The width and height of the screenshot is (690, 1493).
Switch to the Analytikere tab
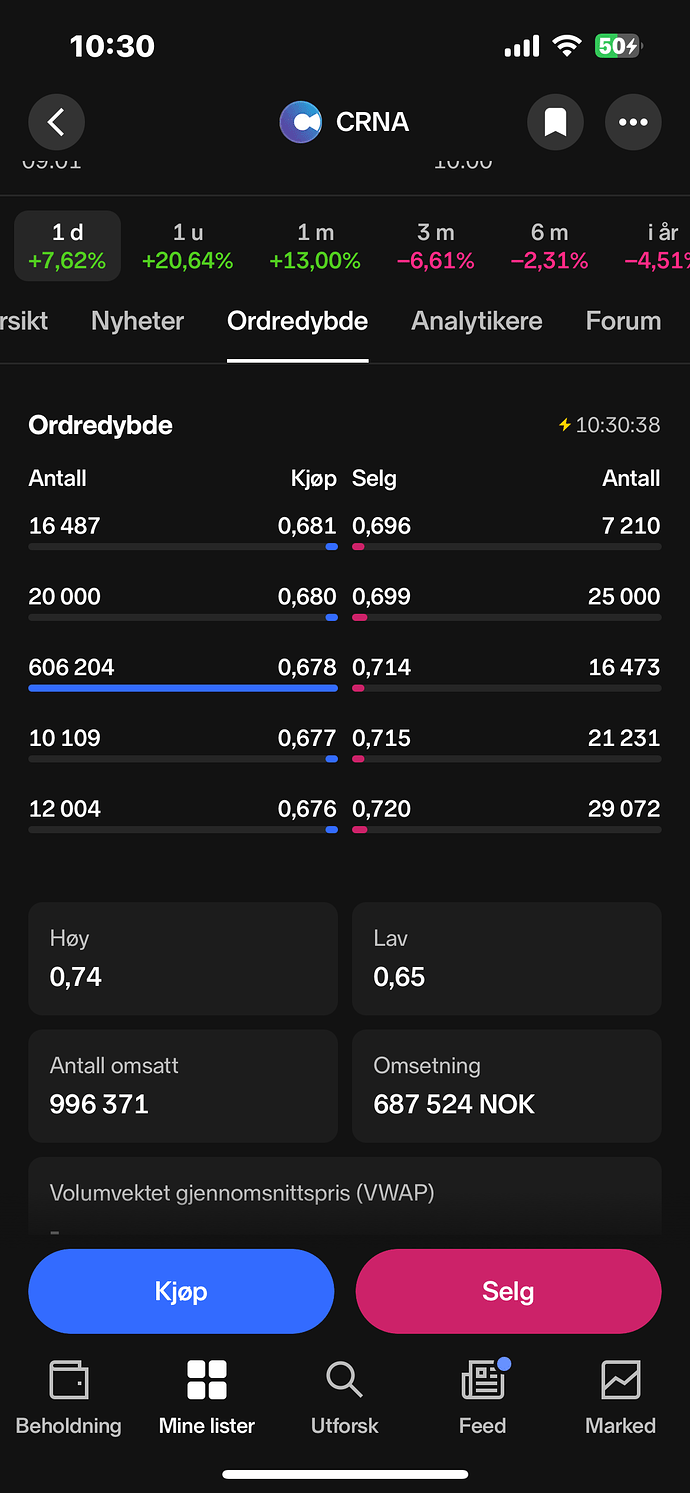click(477, 321)
